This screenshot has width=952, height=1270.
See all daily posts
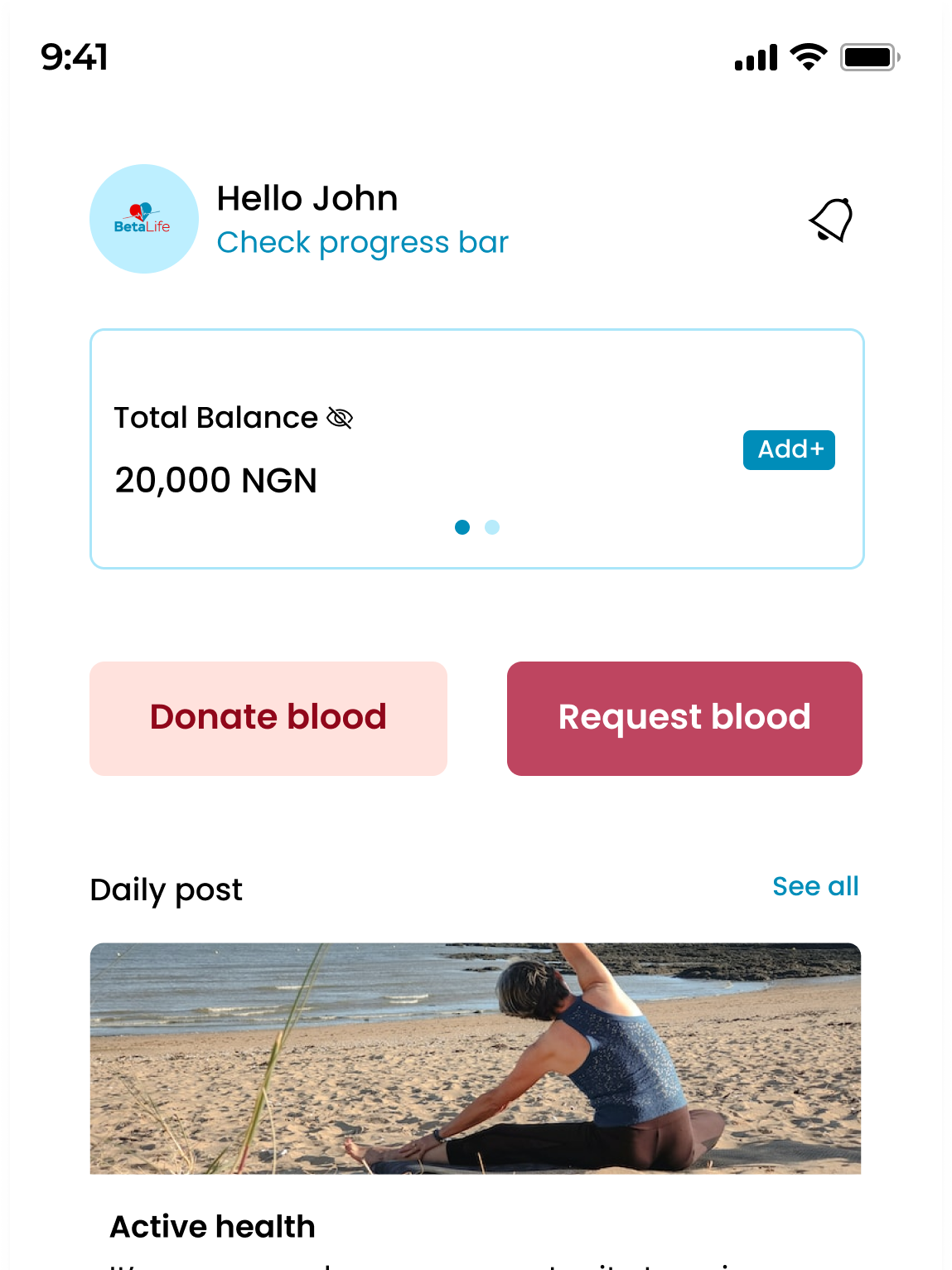point(815,886)
